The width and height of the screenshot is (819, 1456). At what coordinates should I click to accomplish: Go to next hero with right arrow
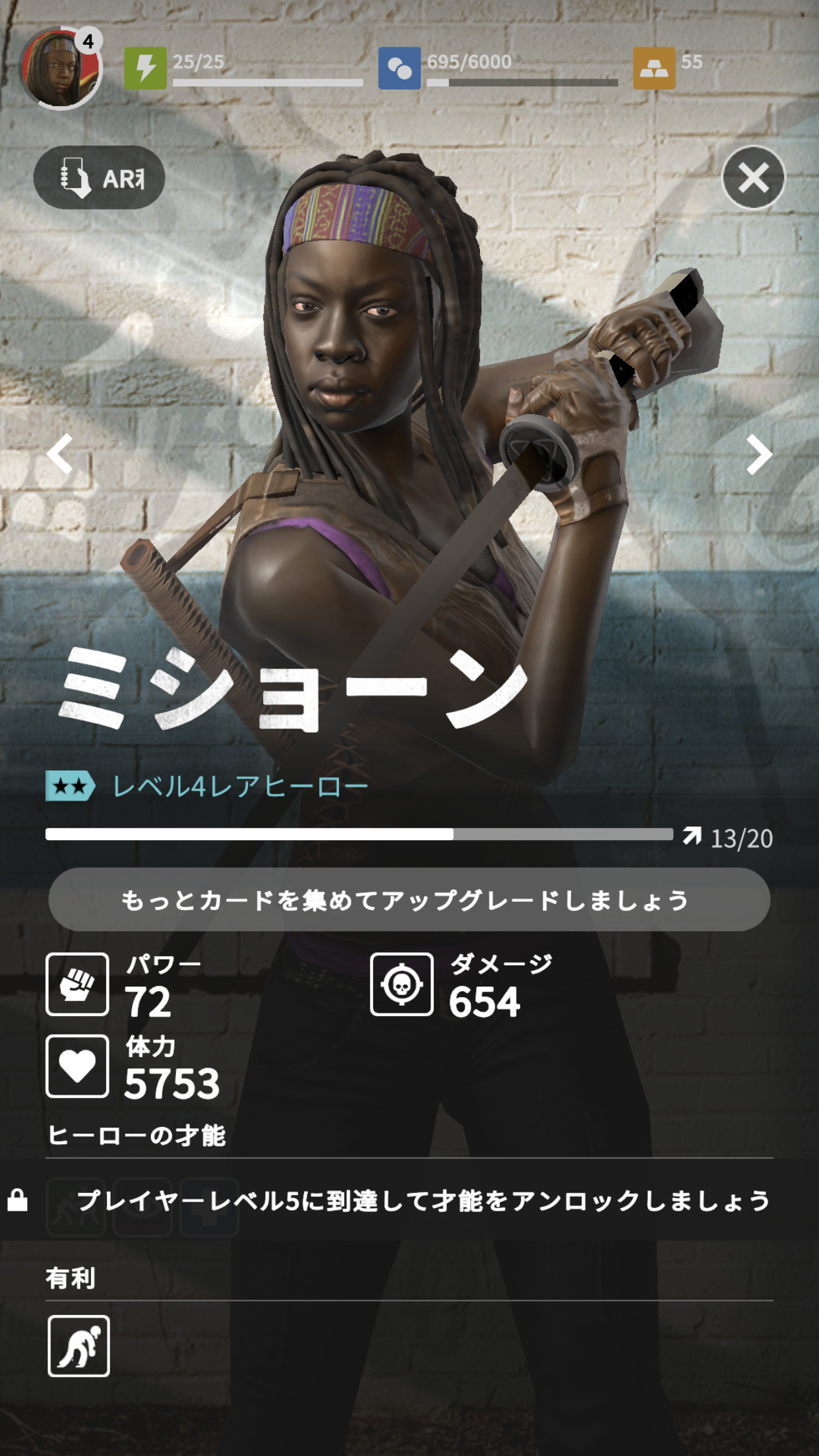pos(758,454)
